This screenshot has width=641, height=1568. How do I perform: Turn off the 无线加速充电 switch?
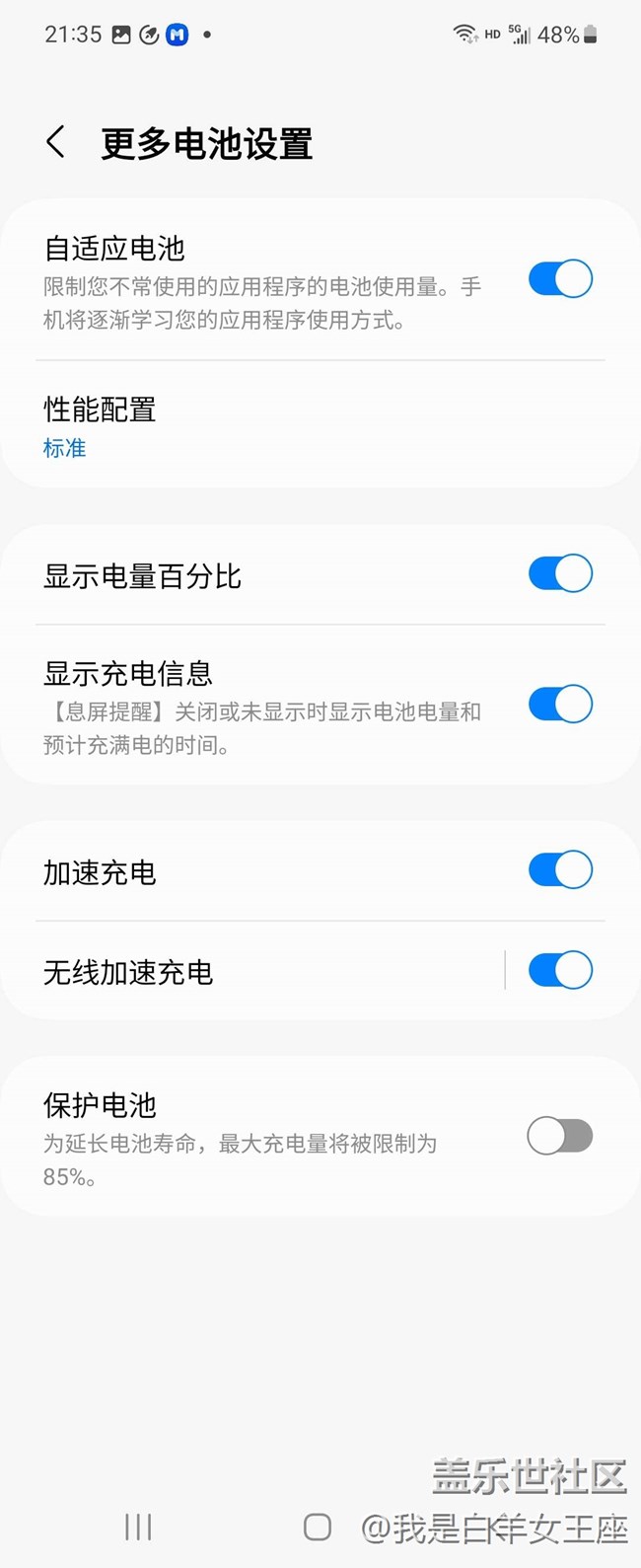(560, 970)
